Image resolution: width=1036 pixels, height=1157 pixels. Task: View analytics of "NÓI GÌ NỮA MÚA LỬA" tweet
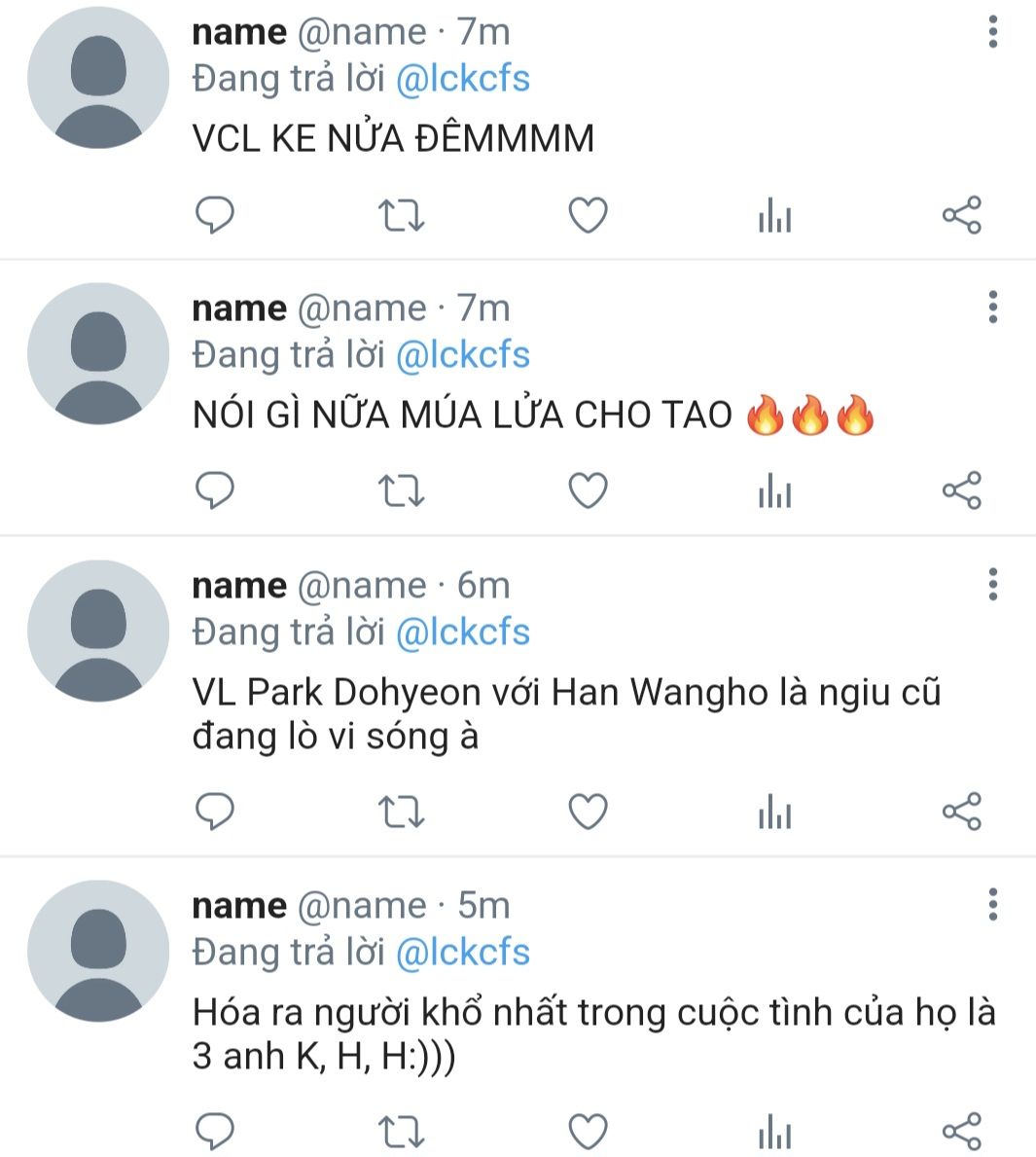(774, 490)
